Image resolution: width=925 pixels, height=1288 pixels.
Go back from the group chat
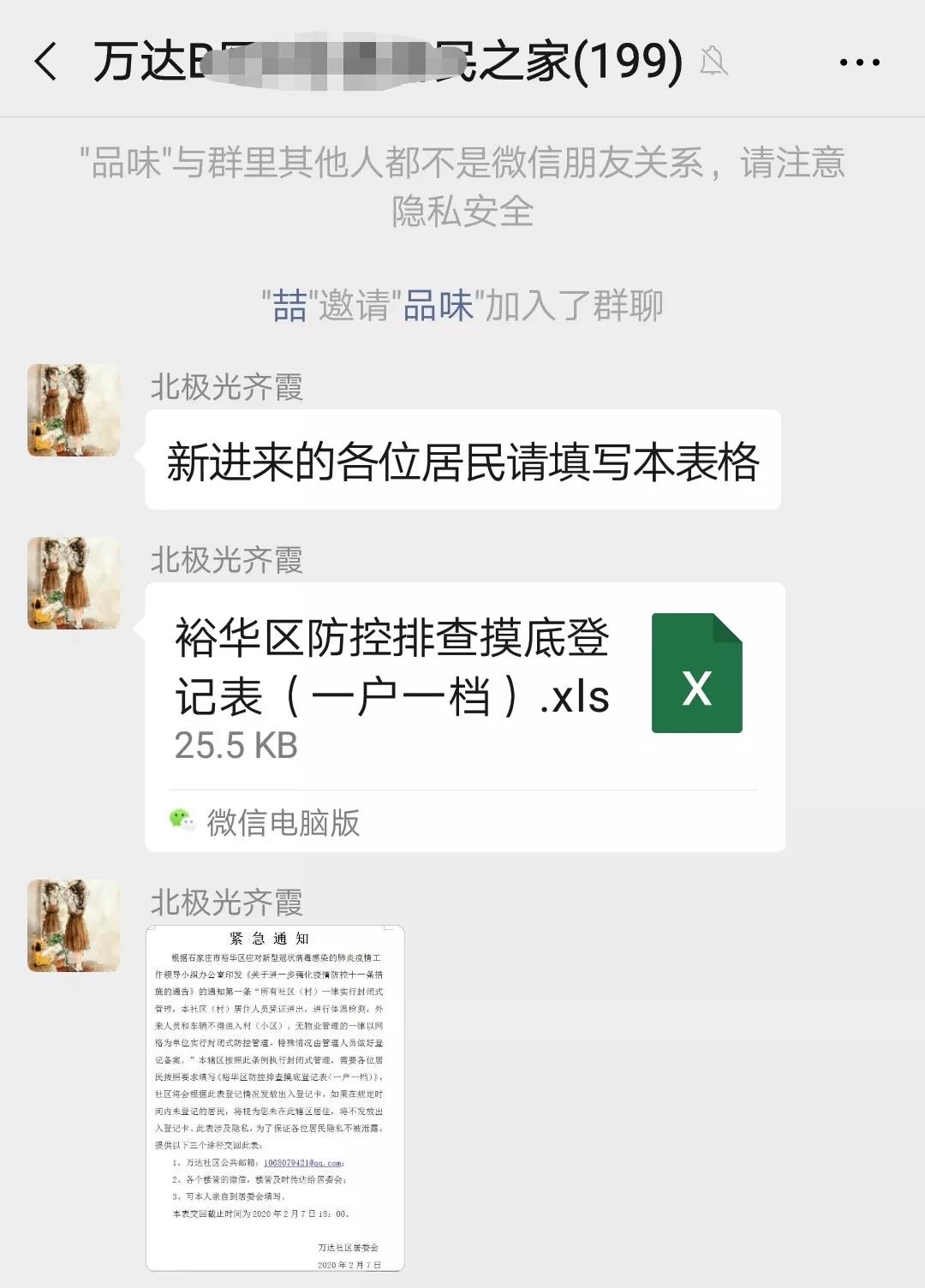pos(46,62)
